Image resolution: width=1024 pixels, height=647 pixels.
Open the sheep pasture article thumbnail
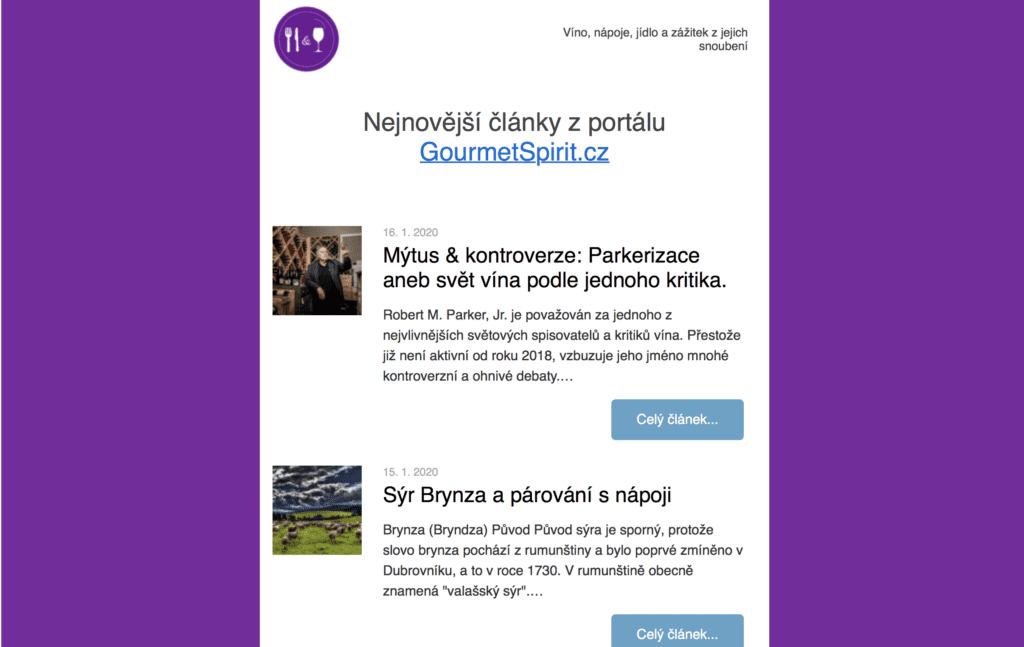point(317,510)
